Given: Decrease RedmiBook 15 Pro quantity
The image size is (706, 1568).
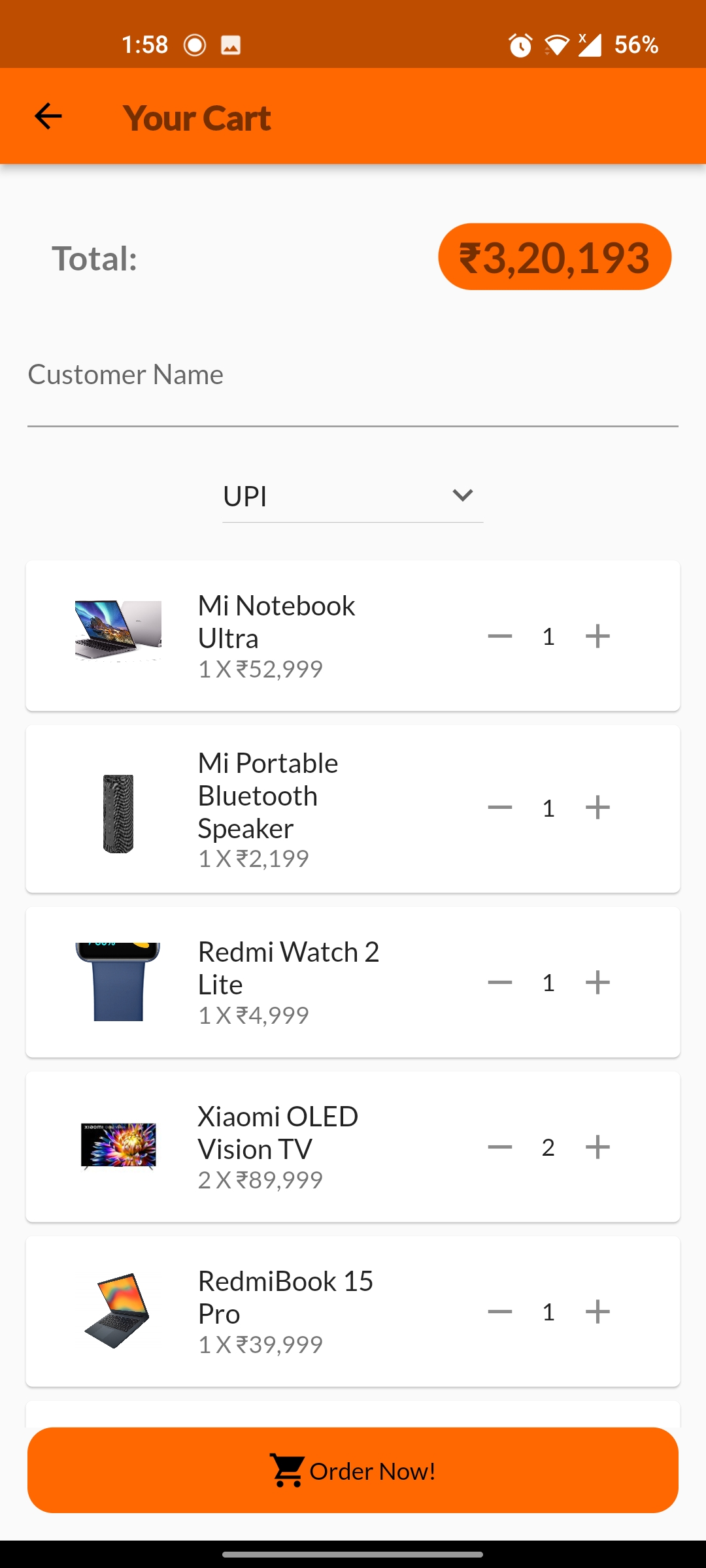Looking at the screenshot, I should pos(500,1312).
